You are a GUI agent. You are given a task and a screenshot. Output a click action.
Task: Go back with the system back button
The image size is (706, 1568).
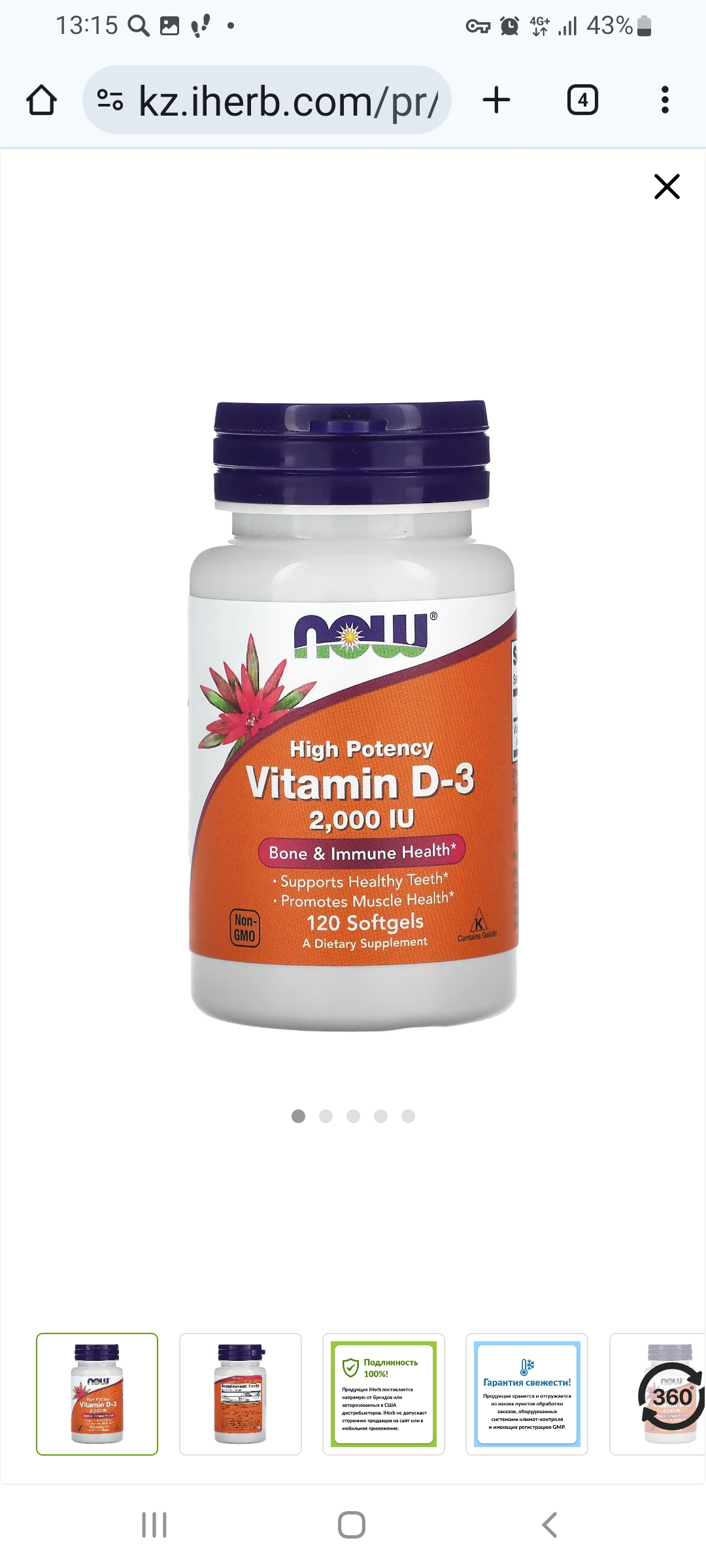tap(550, 1524)
